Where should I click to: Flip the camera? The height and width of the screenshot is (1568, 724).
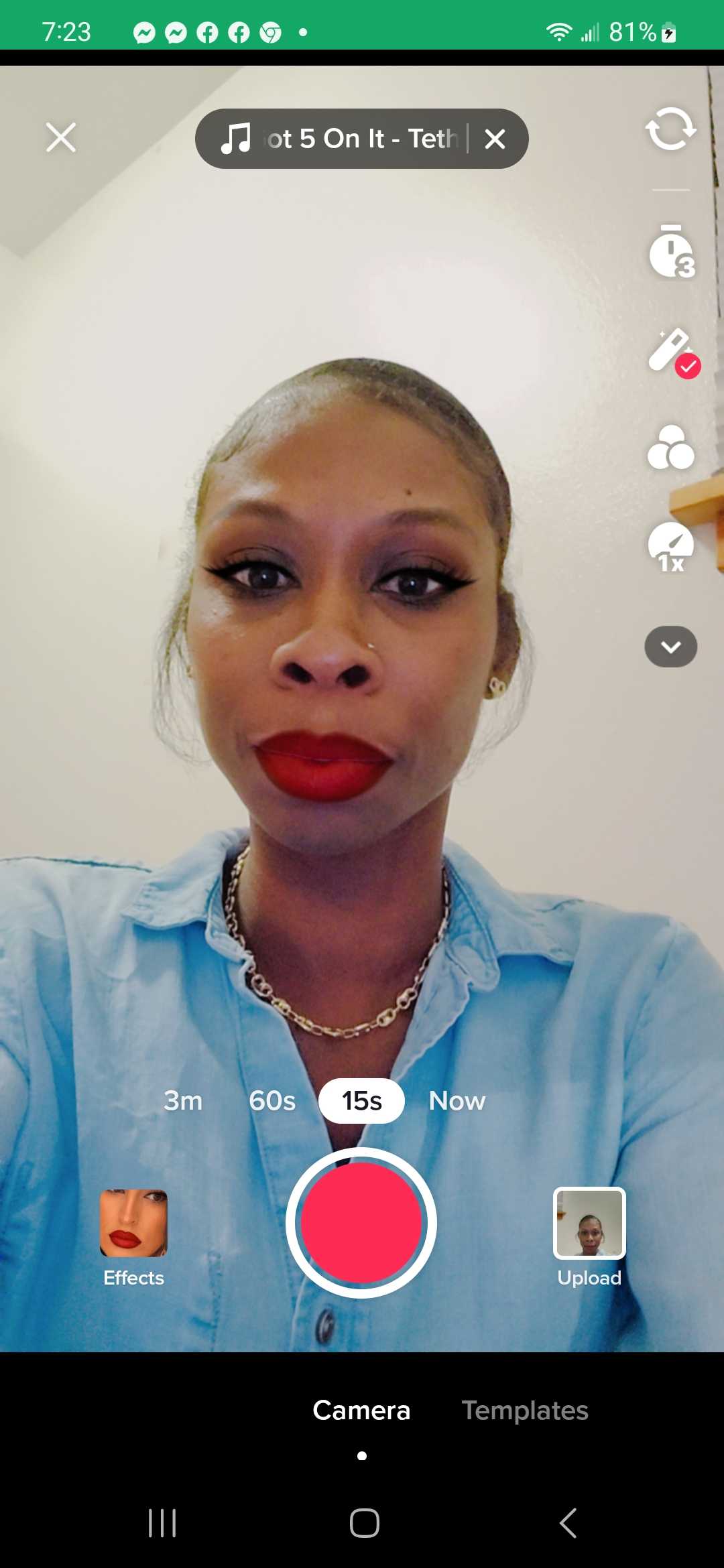pos(670,129)
